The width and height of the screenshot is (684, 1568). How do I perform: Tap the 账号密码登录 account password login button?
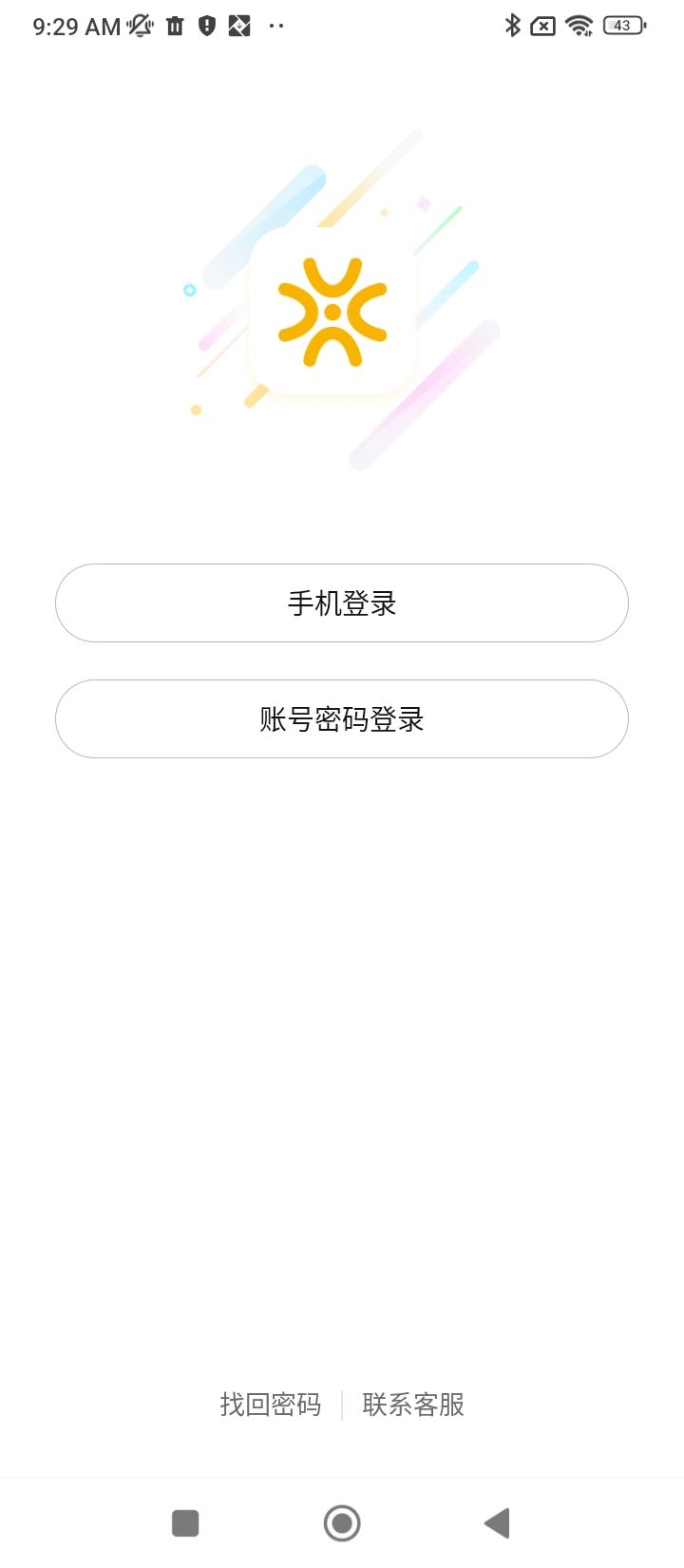tap(342, 719)
